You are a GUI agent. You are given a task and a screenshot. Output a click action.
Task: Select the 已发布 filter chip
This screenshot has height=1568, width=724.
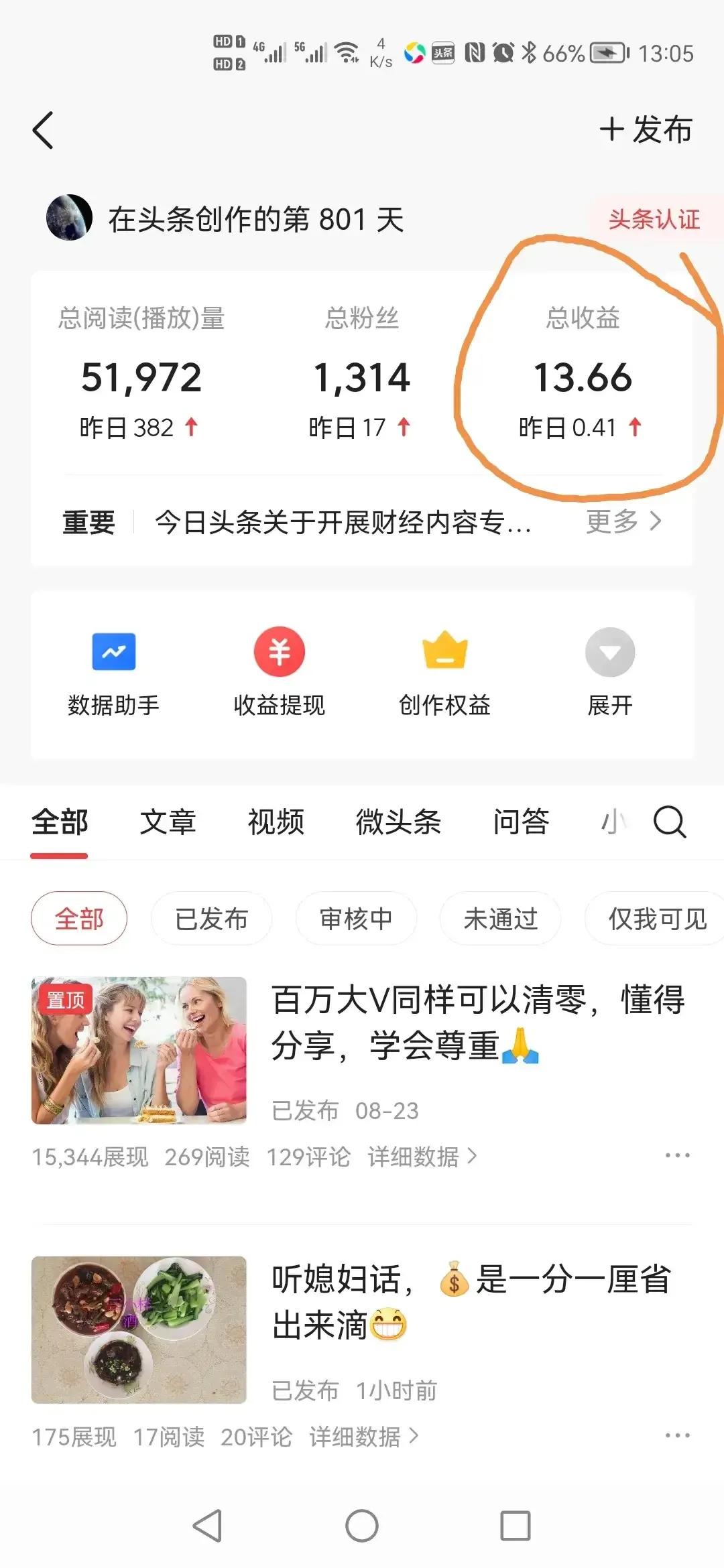tap(211, 919)
